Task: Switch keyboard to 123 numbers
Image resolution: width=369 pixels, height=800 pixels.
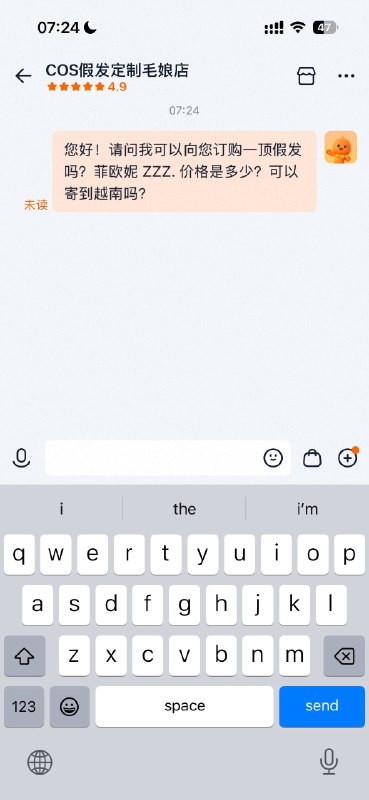Action: (x=24, y=706)
